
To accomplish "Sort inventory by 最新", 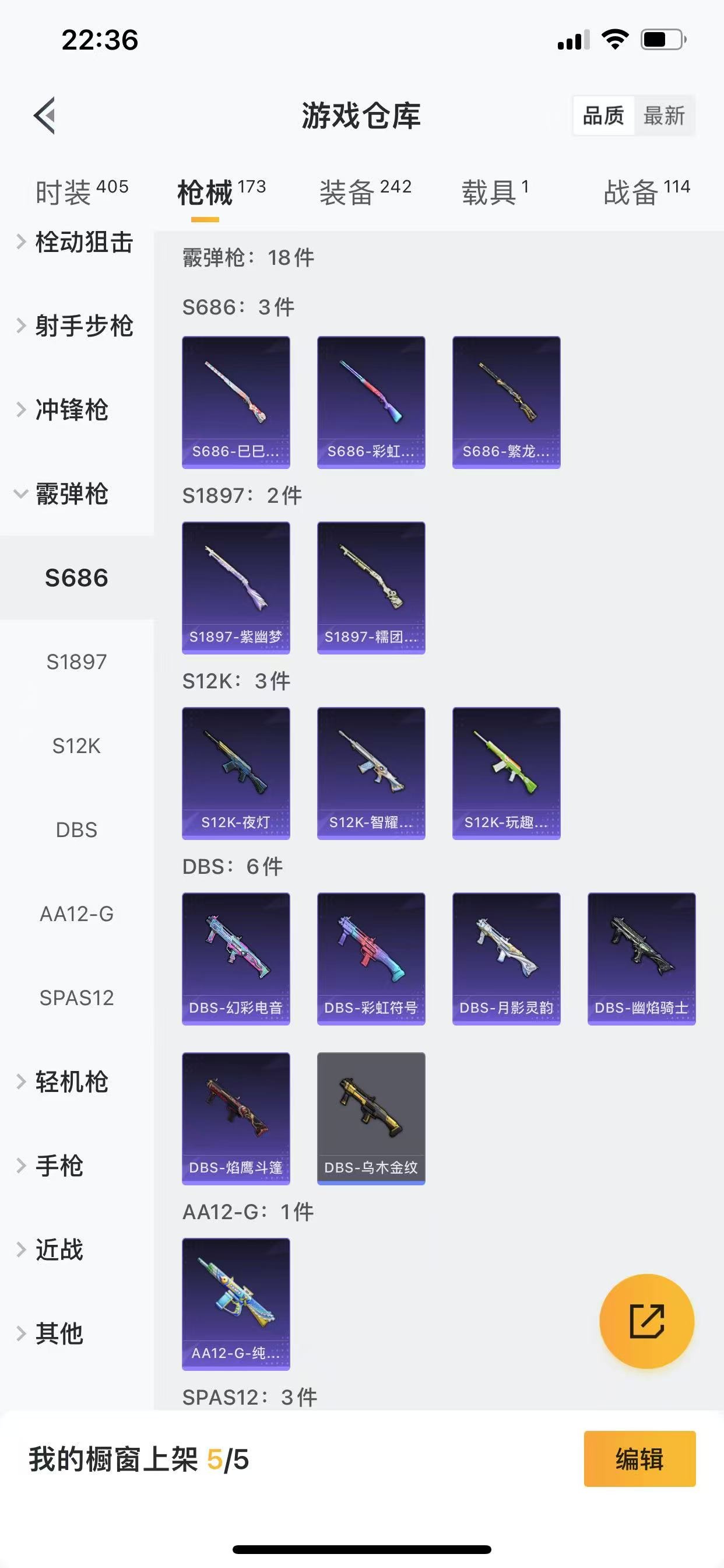I will coord(664,115).
